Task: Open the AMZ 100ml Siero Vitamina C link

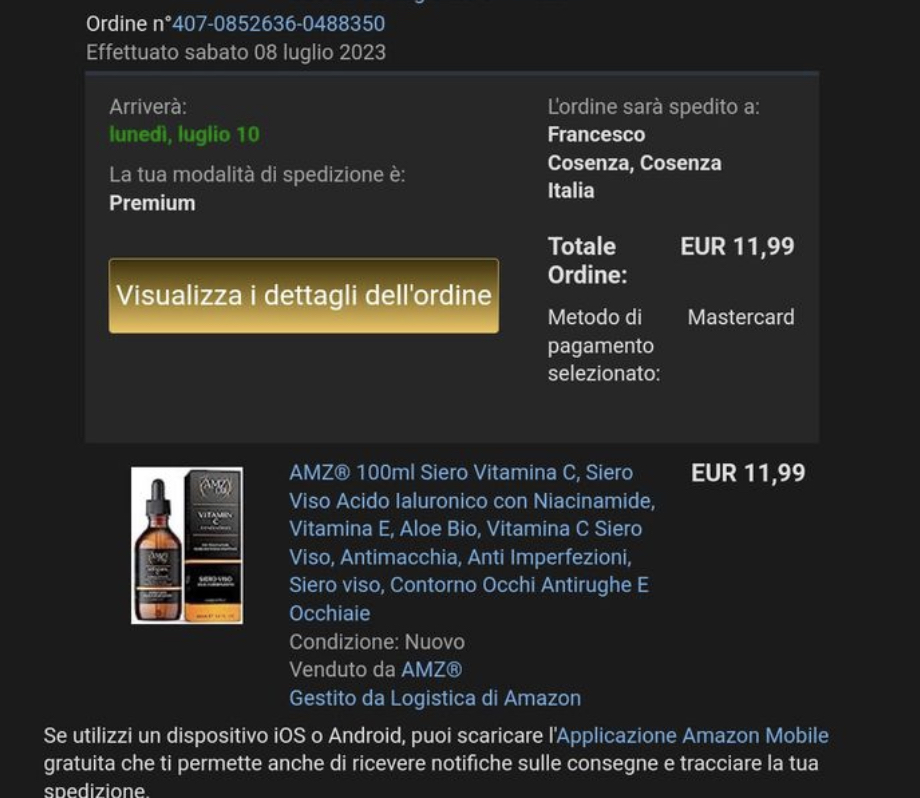Action: (x=470, y=542)
